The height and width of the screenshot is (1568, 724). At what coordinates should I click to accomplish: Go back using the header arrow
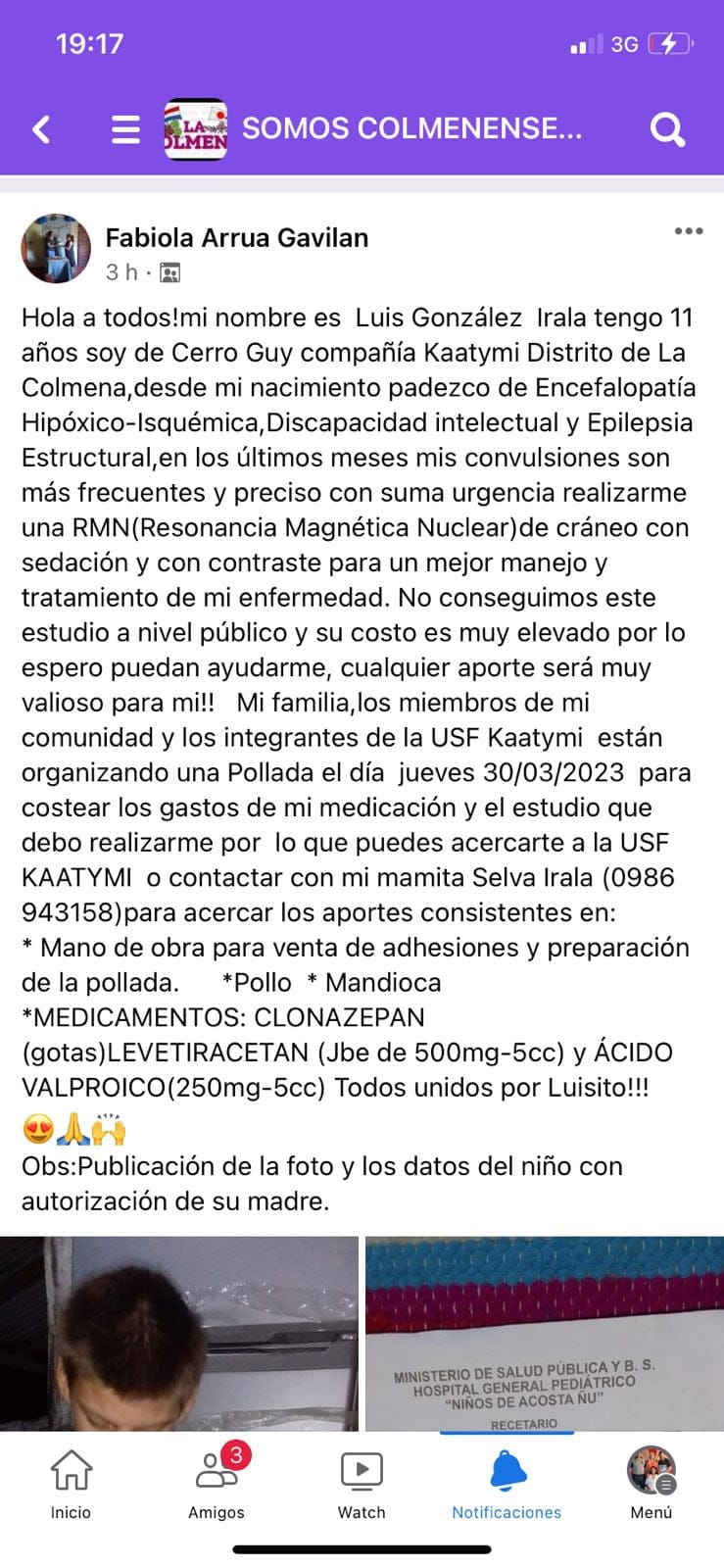coord(41,129)
